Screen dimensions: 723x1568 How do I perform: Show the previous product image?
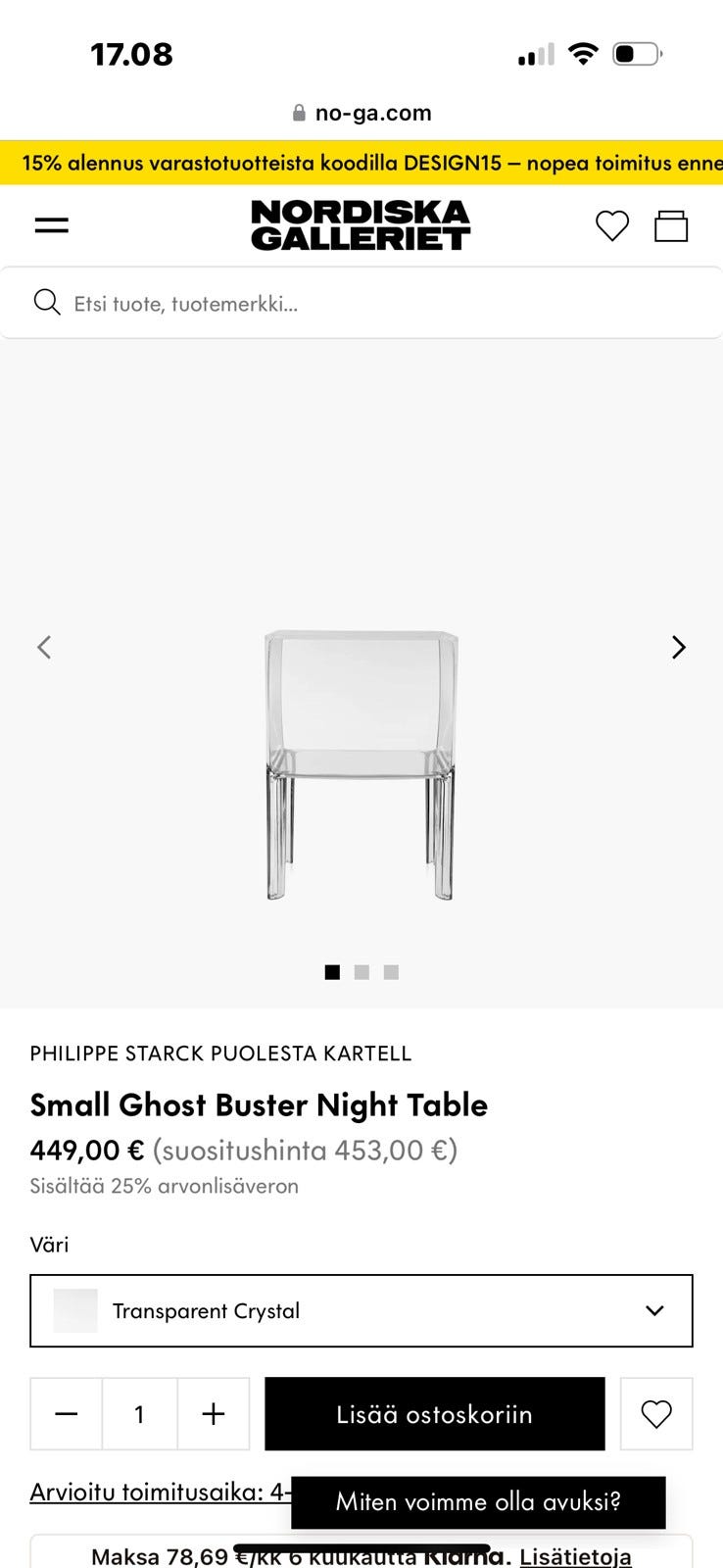click(44, 647)
